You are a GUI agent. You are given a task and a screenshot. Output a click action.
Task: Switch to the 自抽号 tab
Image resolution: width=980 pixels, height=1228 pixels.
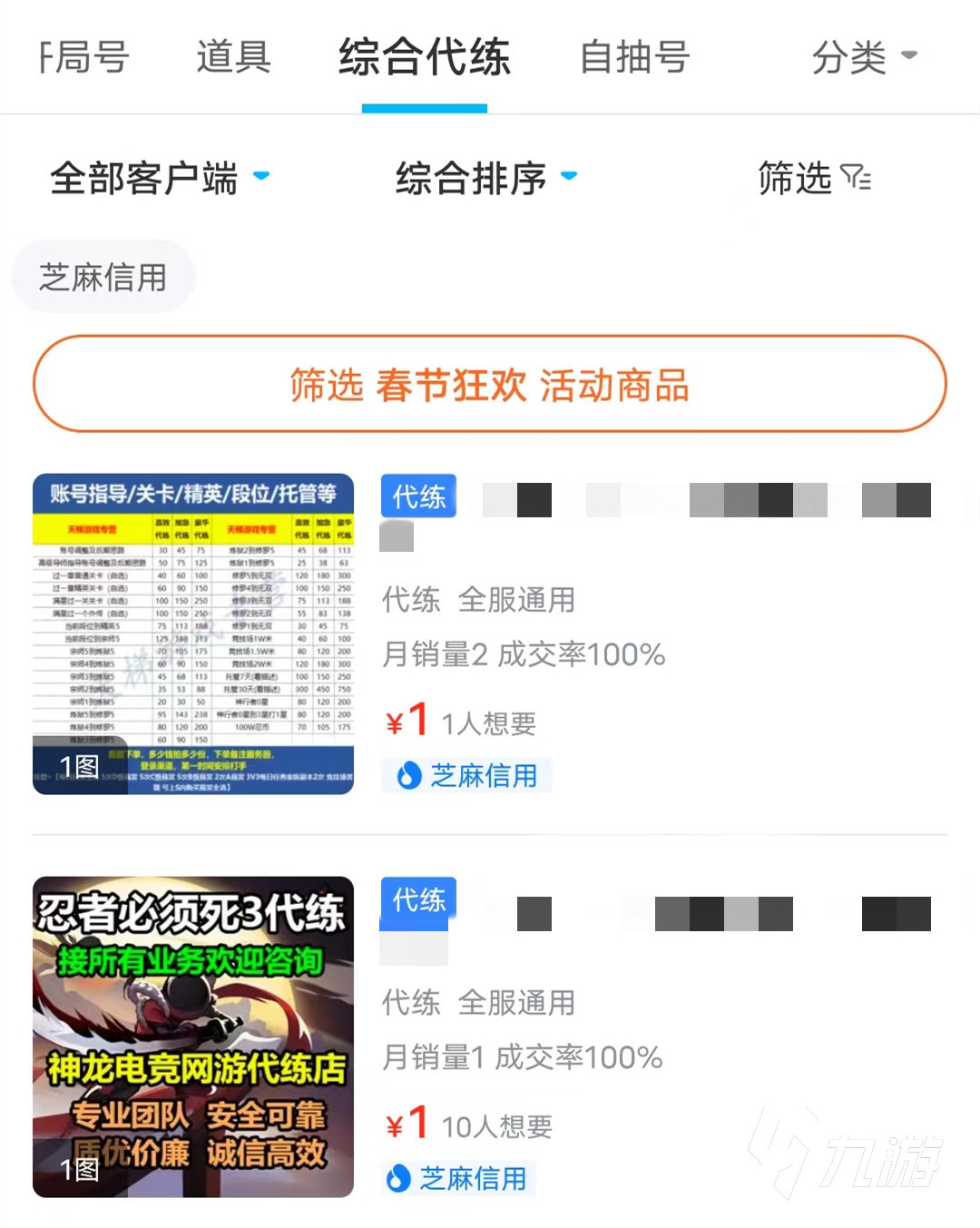coord(634,57)
